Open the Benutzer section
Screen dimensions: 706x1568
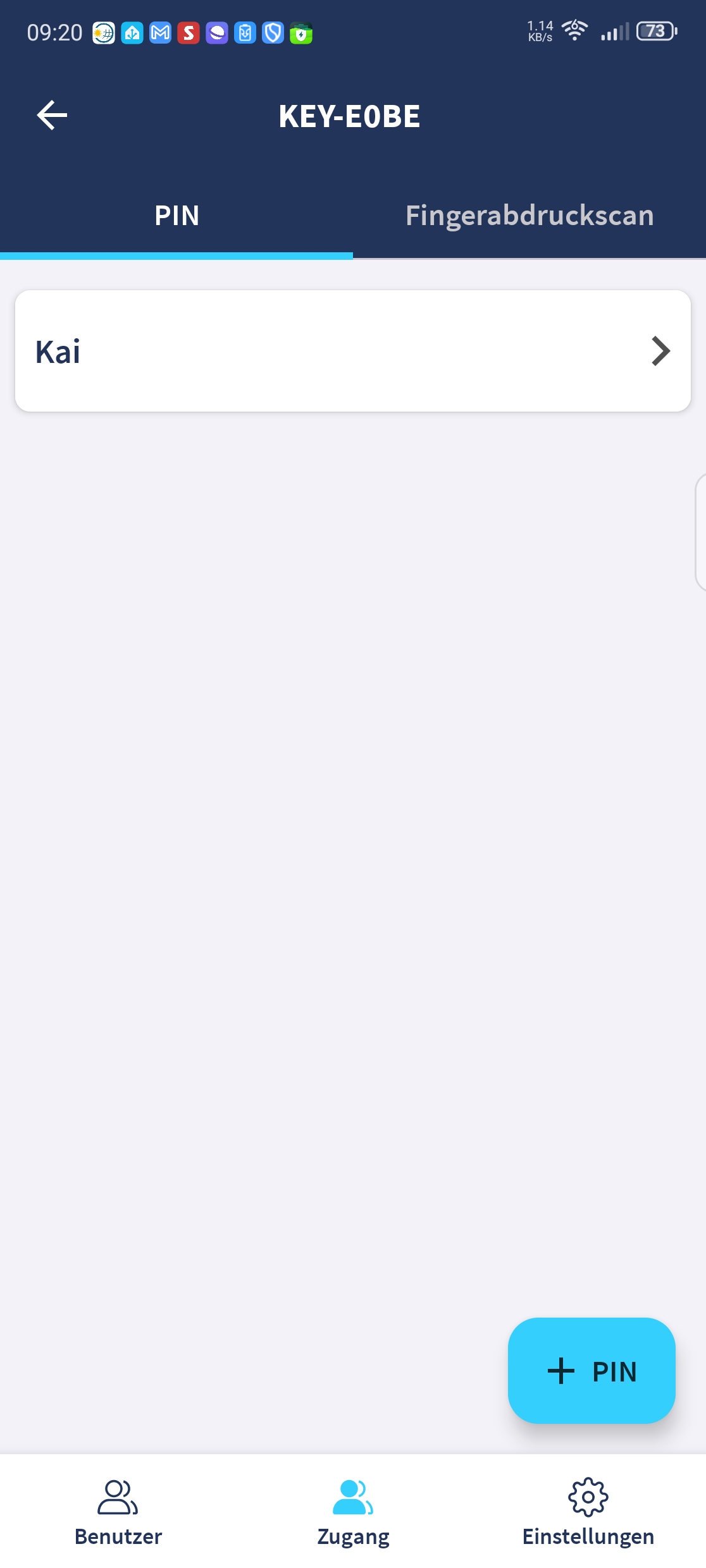tap(118, 1512)
